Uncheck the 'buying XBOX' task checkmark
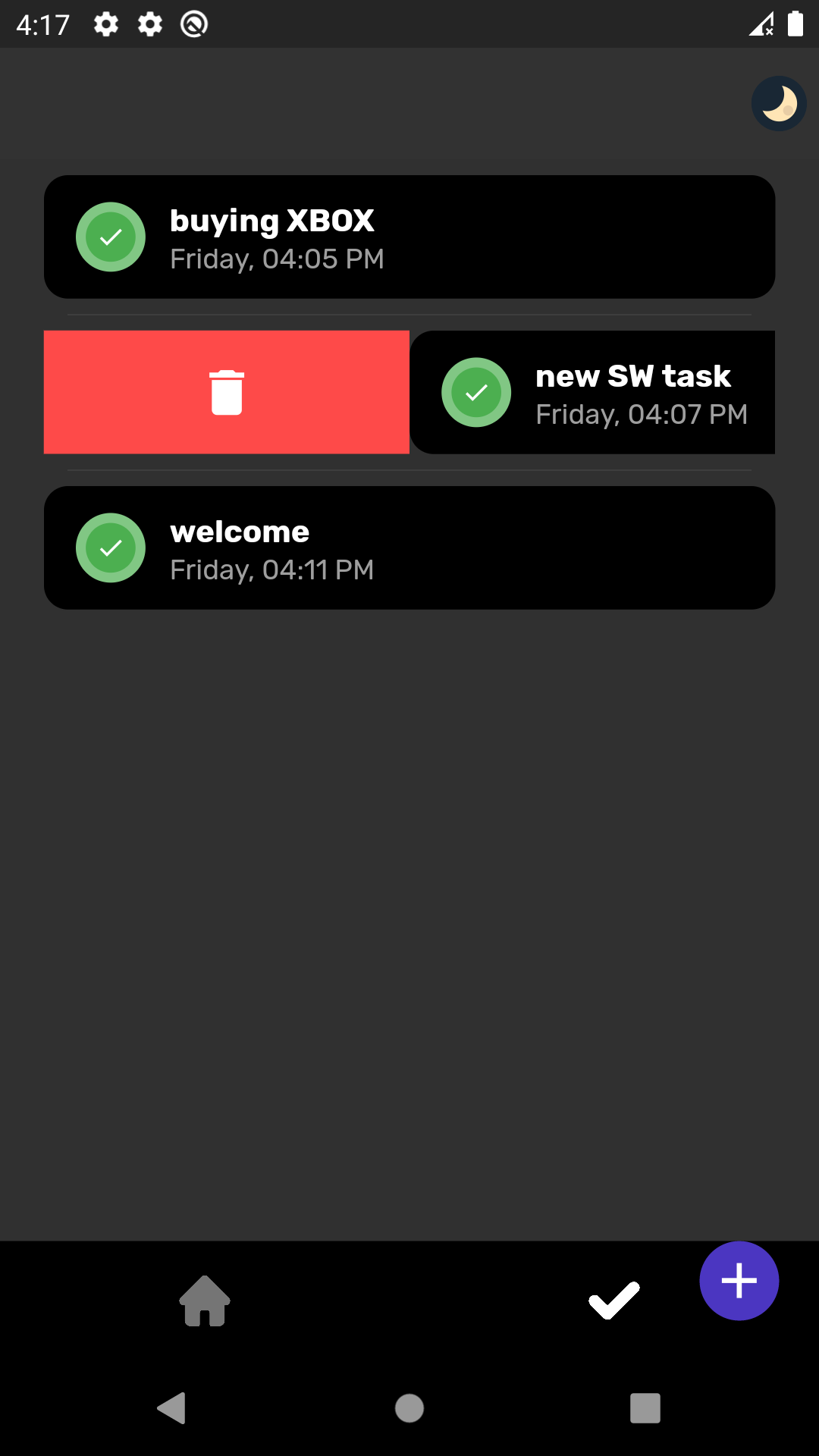The width and height of the screenshot is (819, 1456). (x=111, y=237)
